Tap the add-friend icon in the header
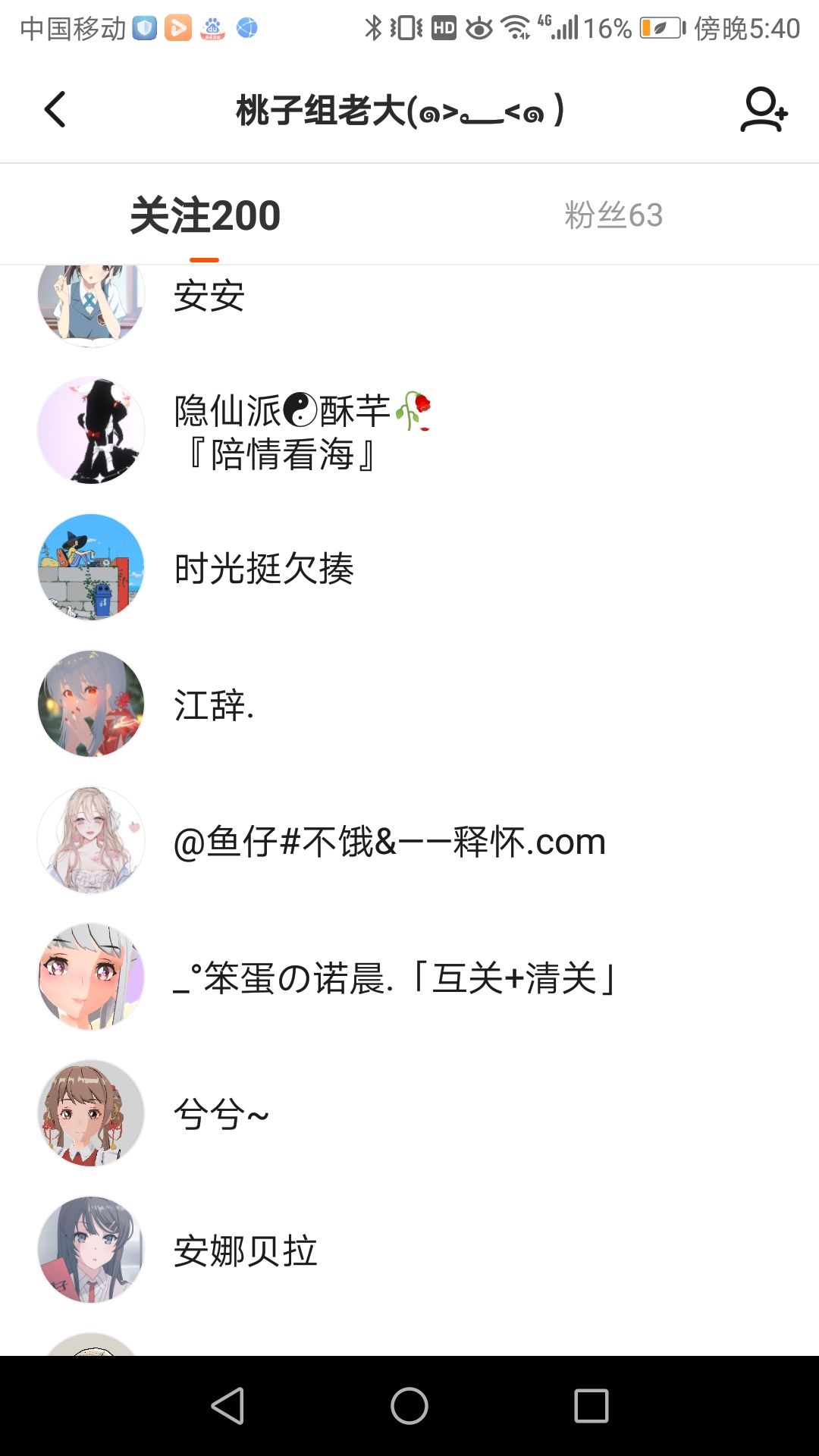This screenshot has width=819, height=1456. (x=764, y=110)
